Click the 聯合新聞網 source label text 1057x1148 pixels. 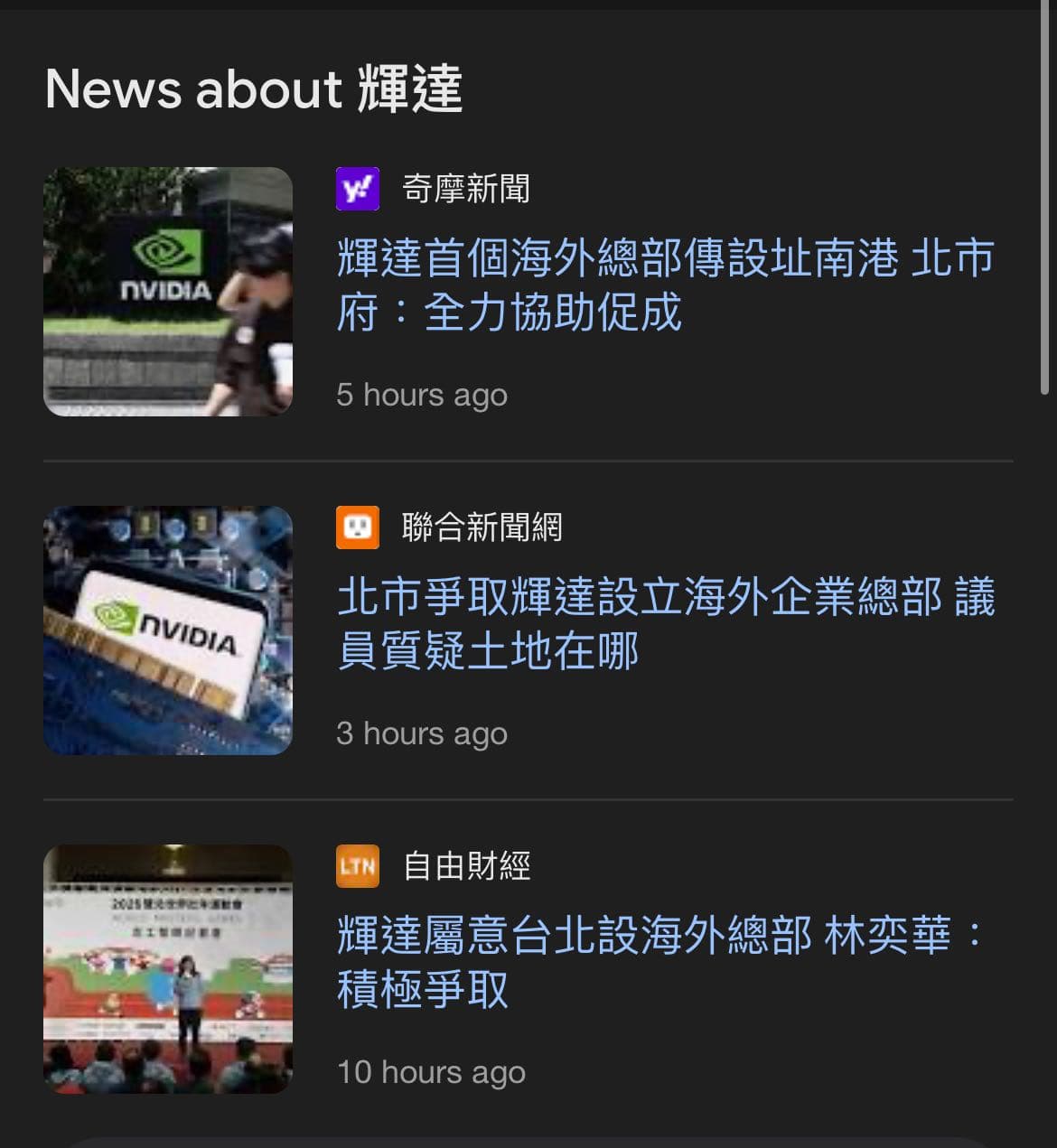tap(481, 527)
